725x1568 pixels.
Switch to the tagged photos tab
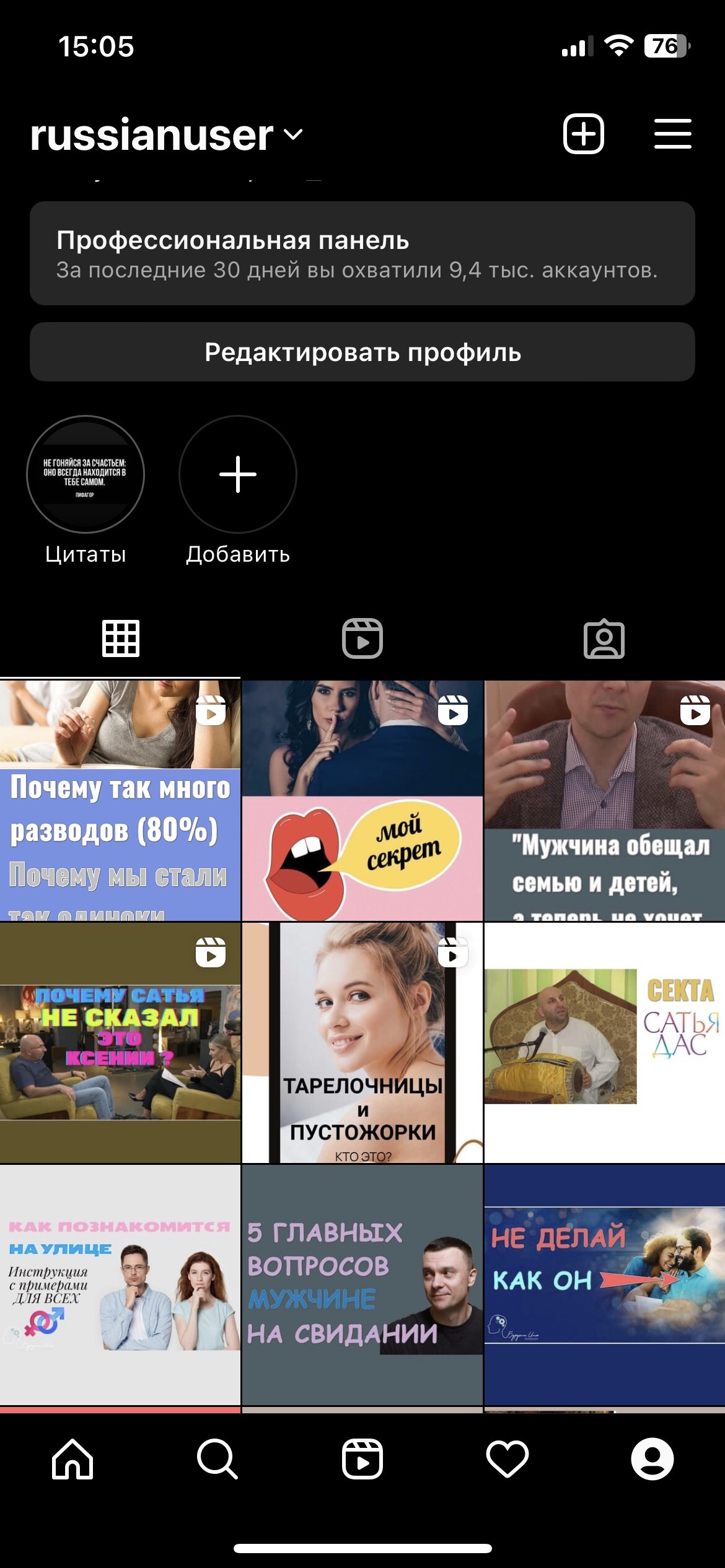tap(604, 638)
